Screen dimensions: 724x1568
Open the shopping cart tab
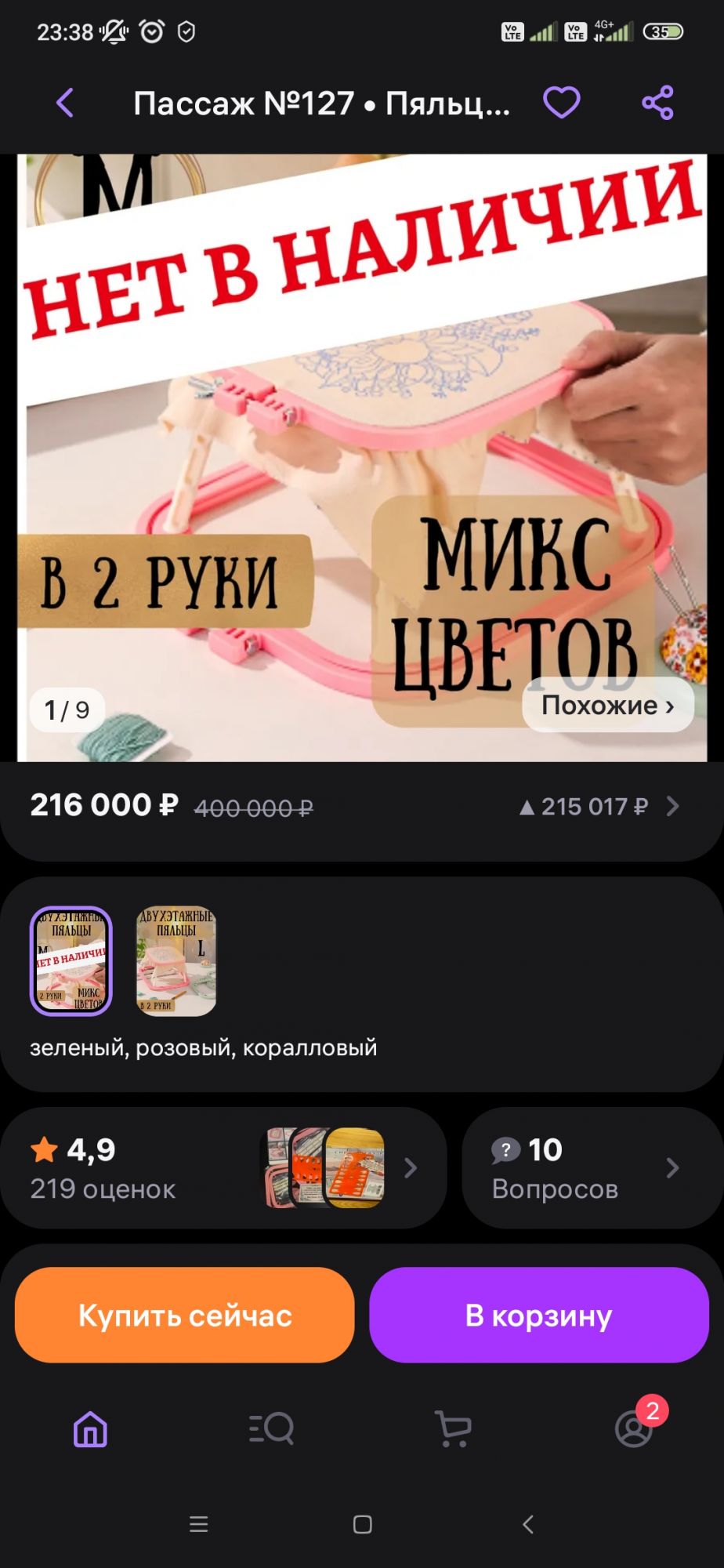pos(453,1429)
